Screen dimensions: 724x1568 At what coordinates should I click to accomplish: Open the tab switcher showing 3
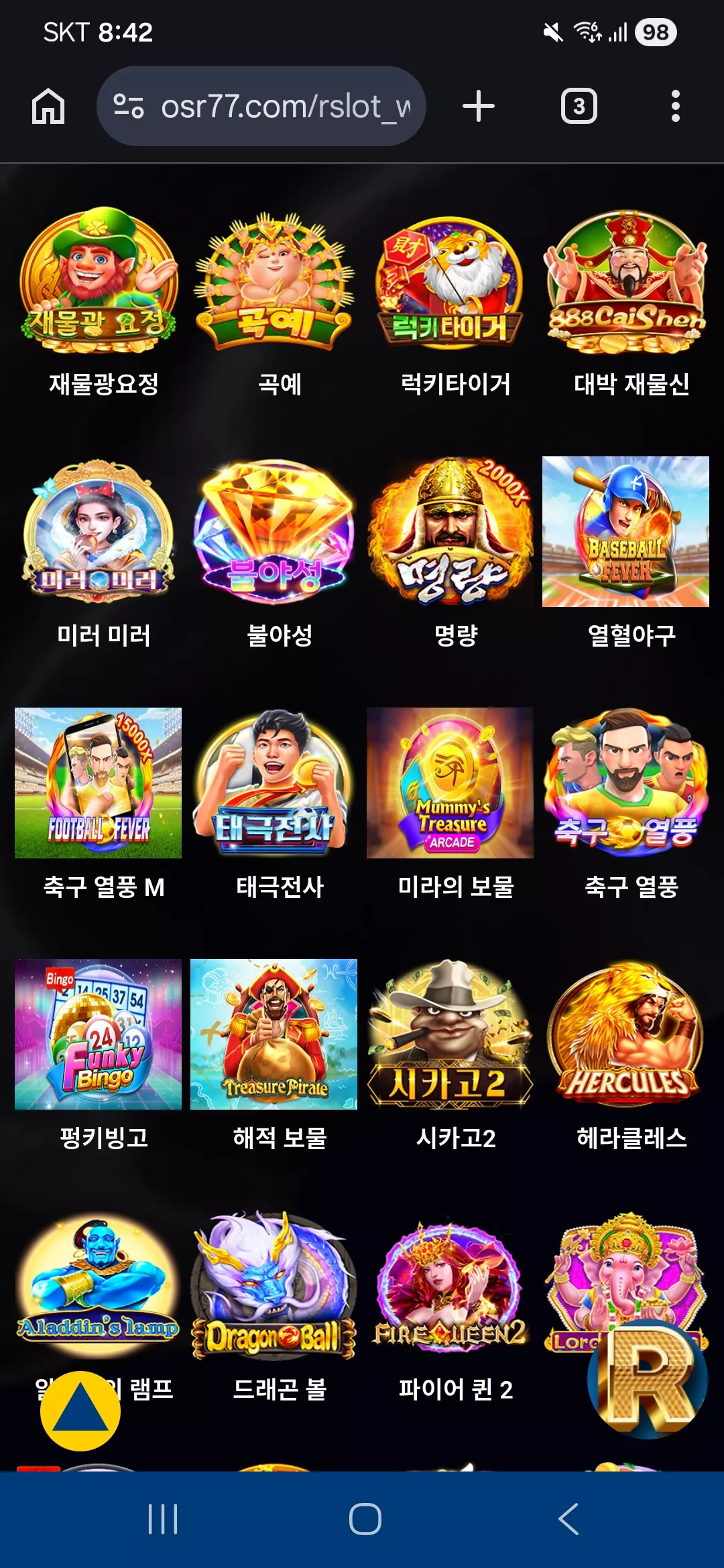tap(579, 107)
